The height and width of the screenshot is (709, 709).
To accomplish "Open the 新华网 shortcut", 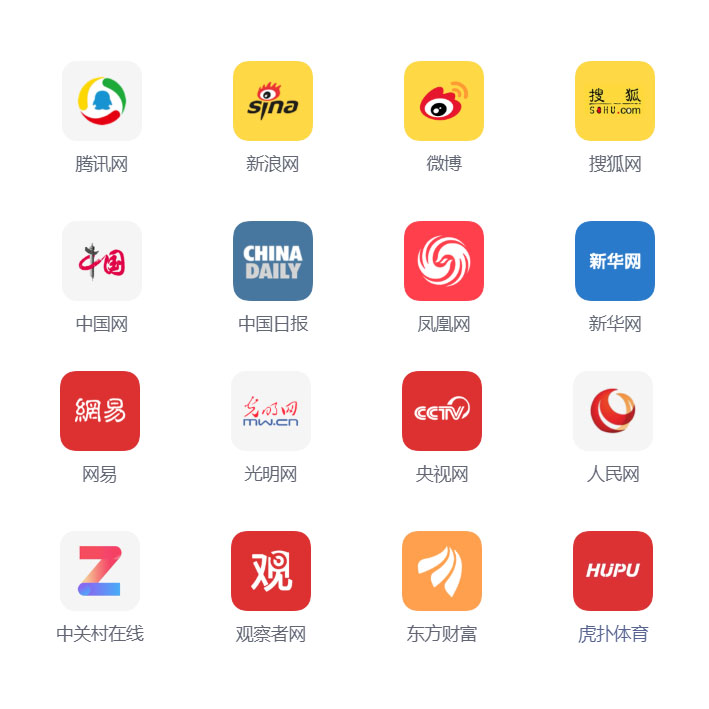I will [x=615, y=261].
